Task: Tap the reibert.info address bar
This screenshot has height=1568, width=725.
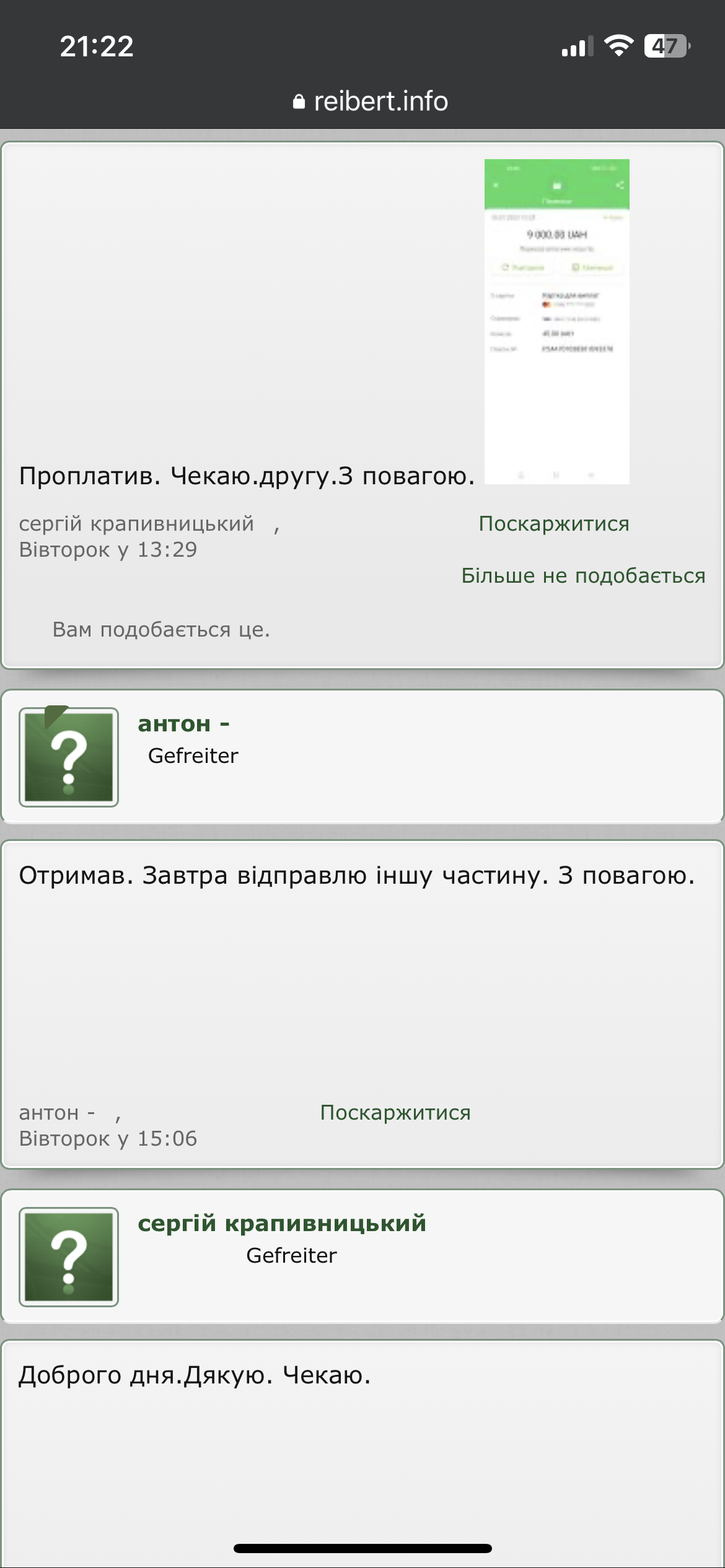Action: point(370,101)
